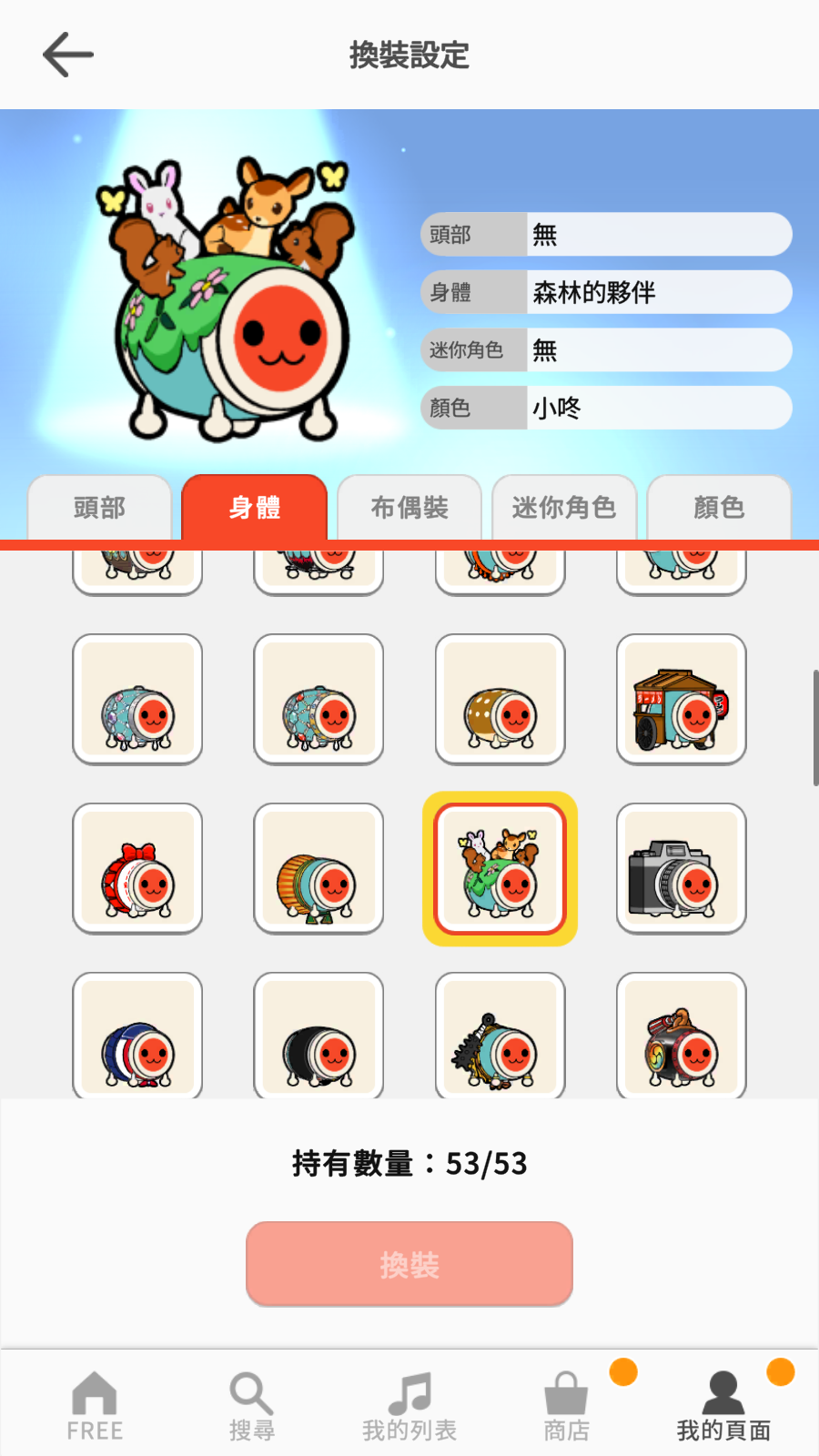Open the 顏色 color tab
The height and width of the screenshot is (1456, 819).
tap(719, 509)
